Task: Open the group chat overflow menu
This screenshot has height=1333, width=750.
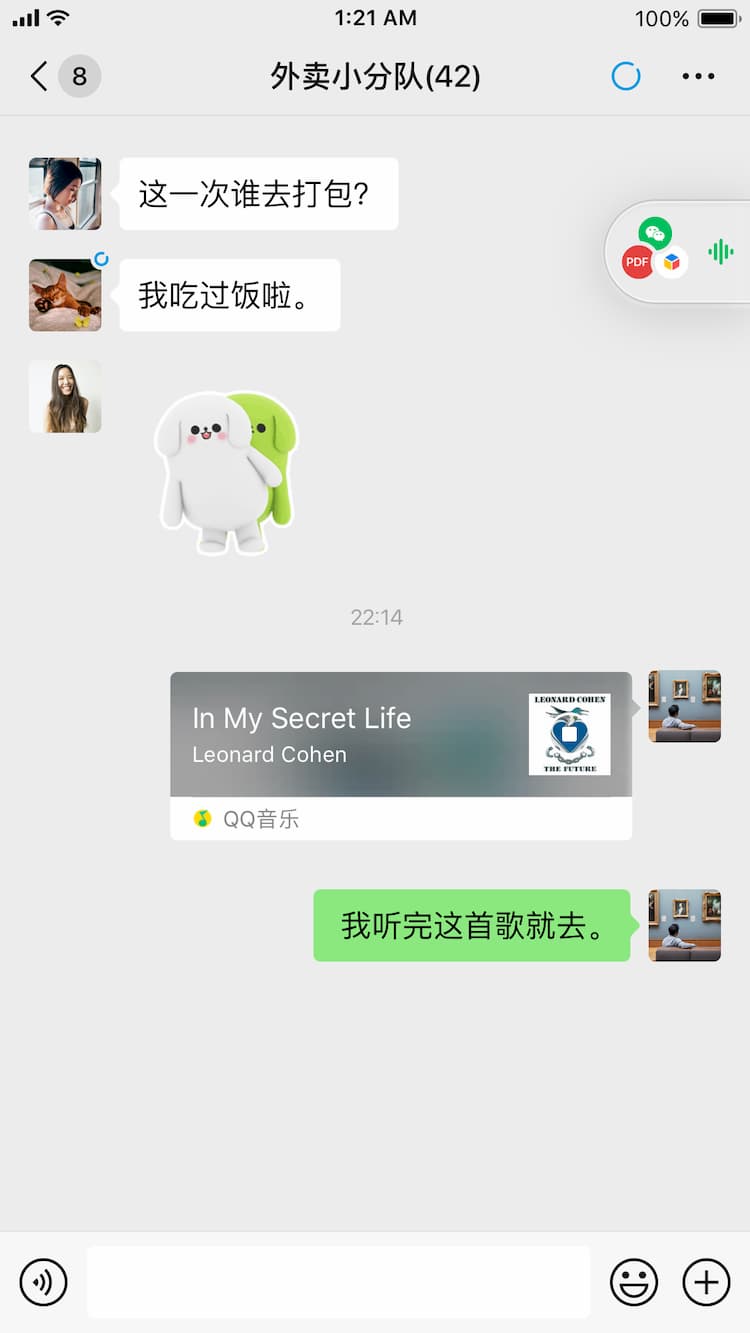Action: pyautogui.click(x=698, y=76)
